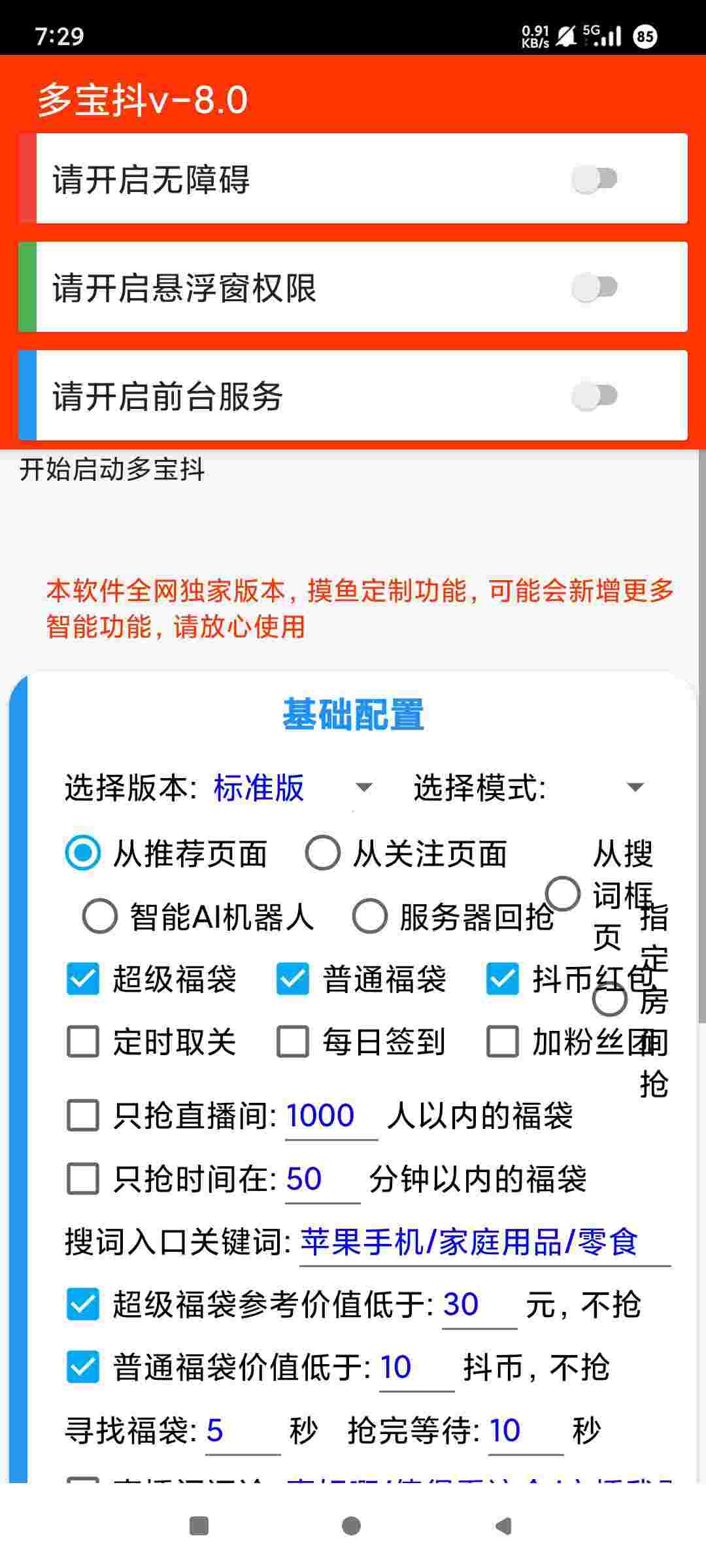The width and height of the screenshot is (706, 1568).
Task: Toggle the 请开启前台服务 switch
Action: pos(594,396)
